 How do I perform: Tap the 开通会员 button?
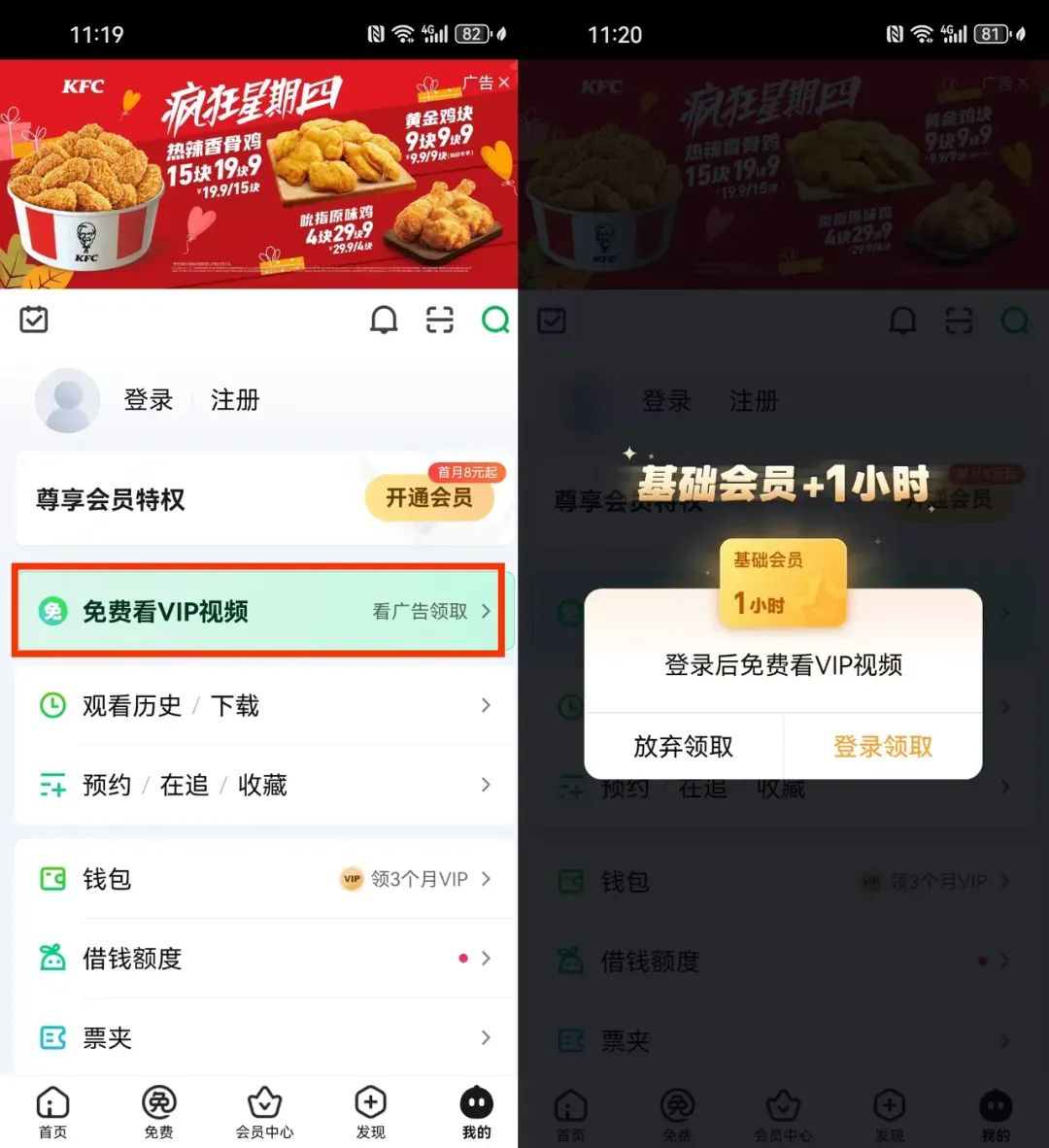(429, 498)
